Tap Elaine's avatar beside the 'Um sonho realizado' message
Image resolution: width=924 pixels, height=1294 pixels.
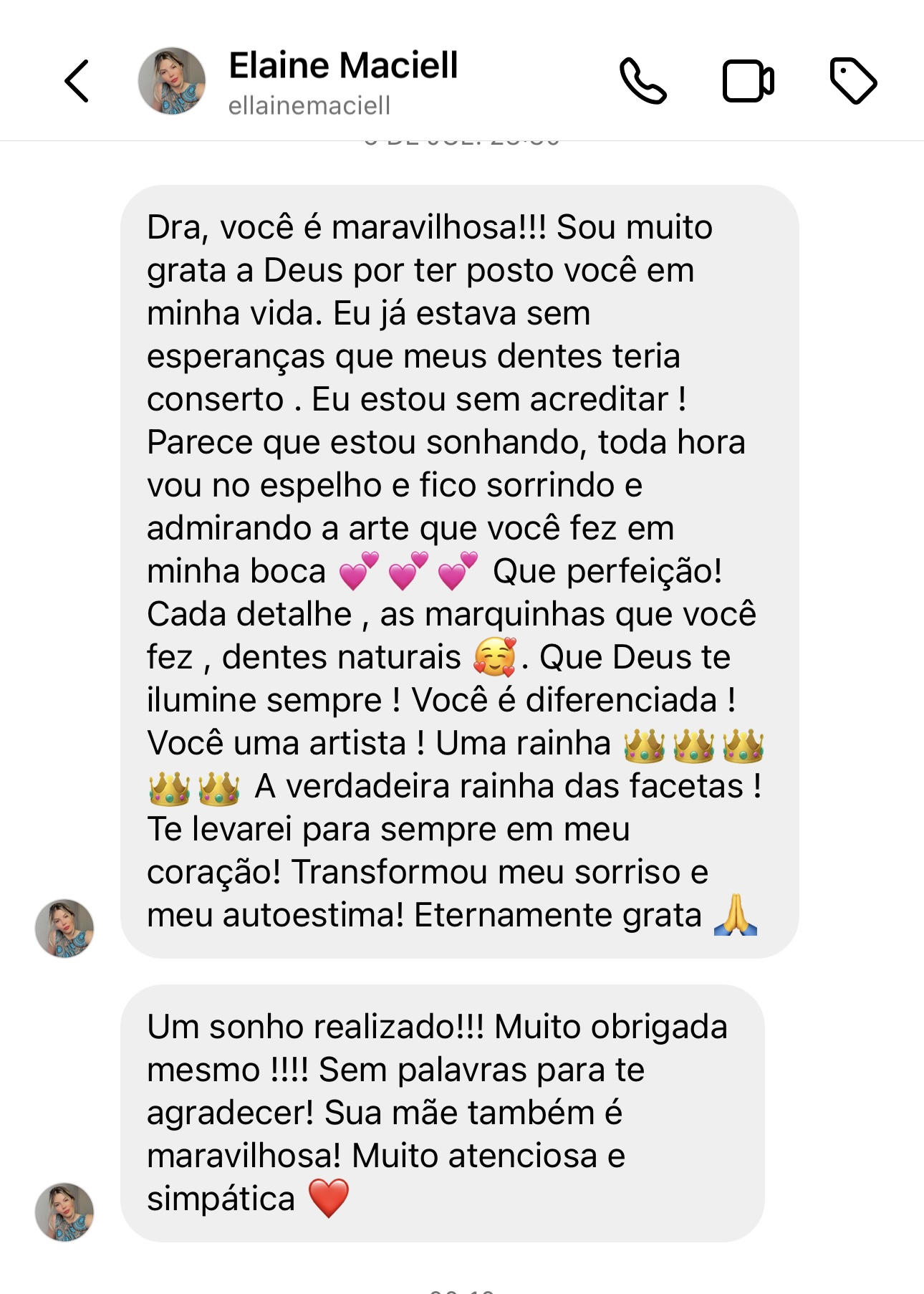pos(64,1212)
